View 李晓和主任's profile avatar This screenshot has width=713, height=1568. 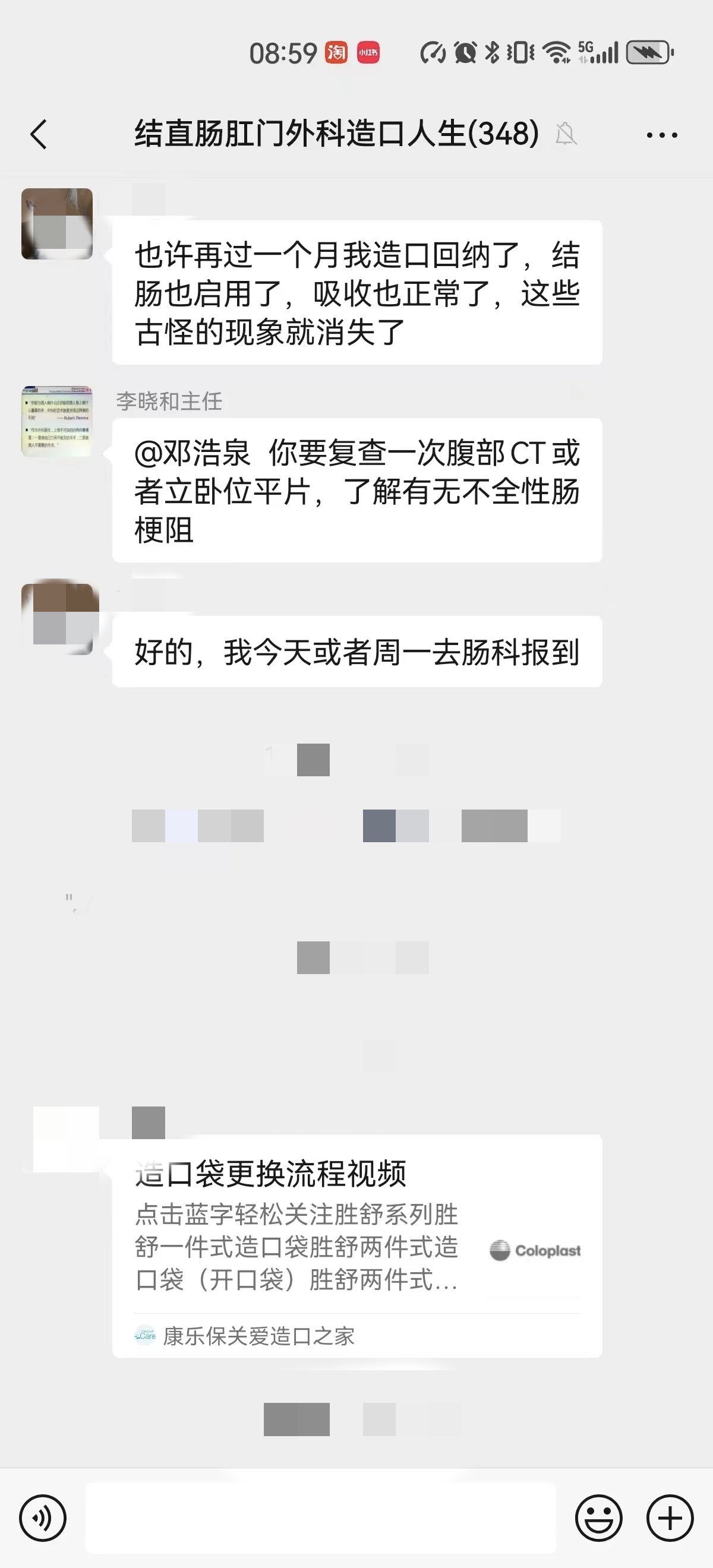coord(56,421)
